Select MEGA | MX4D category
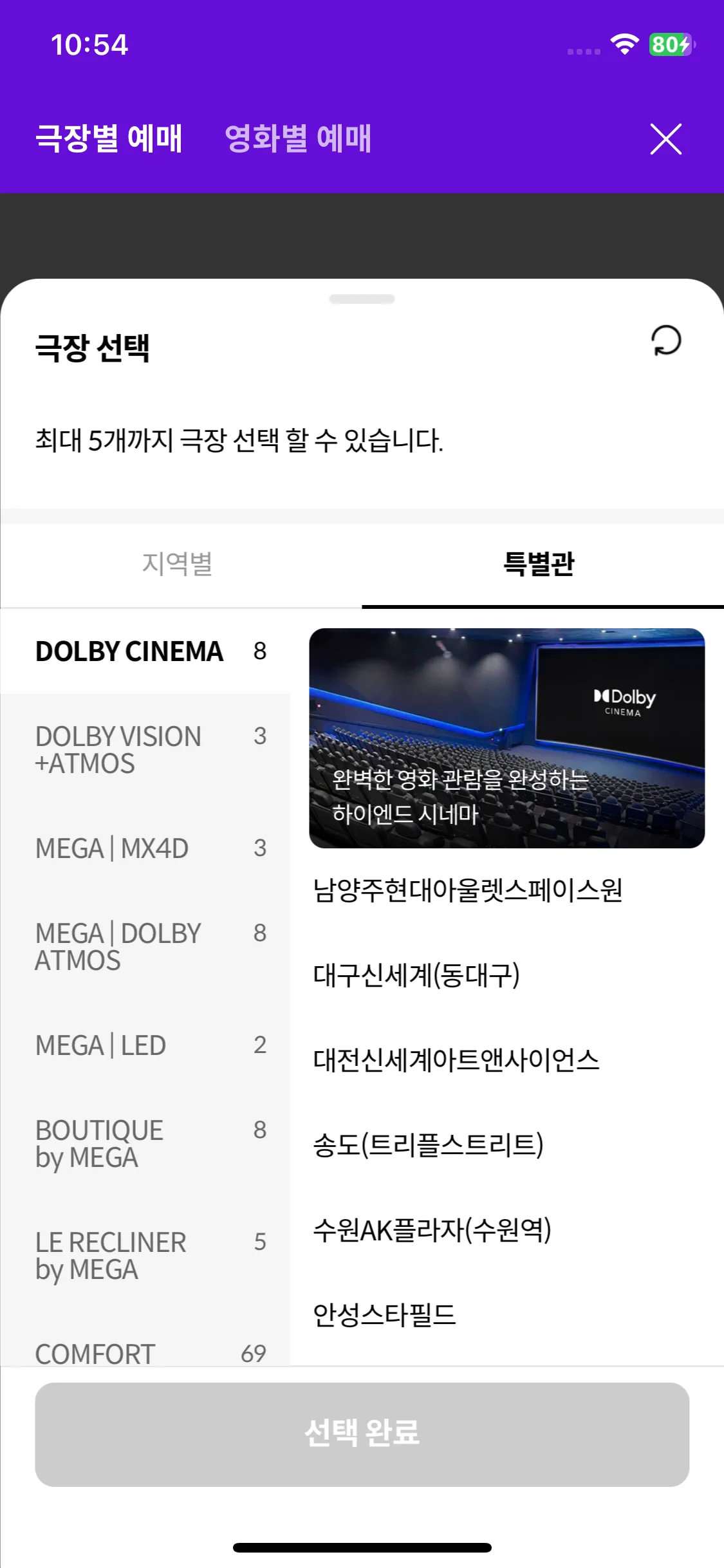Viewport: 724px width, 1568px height. [145, 848]
